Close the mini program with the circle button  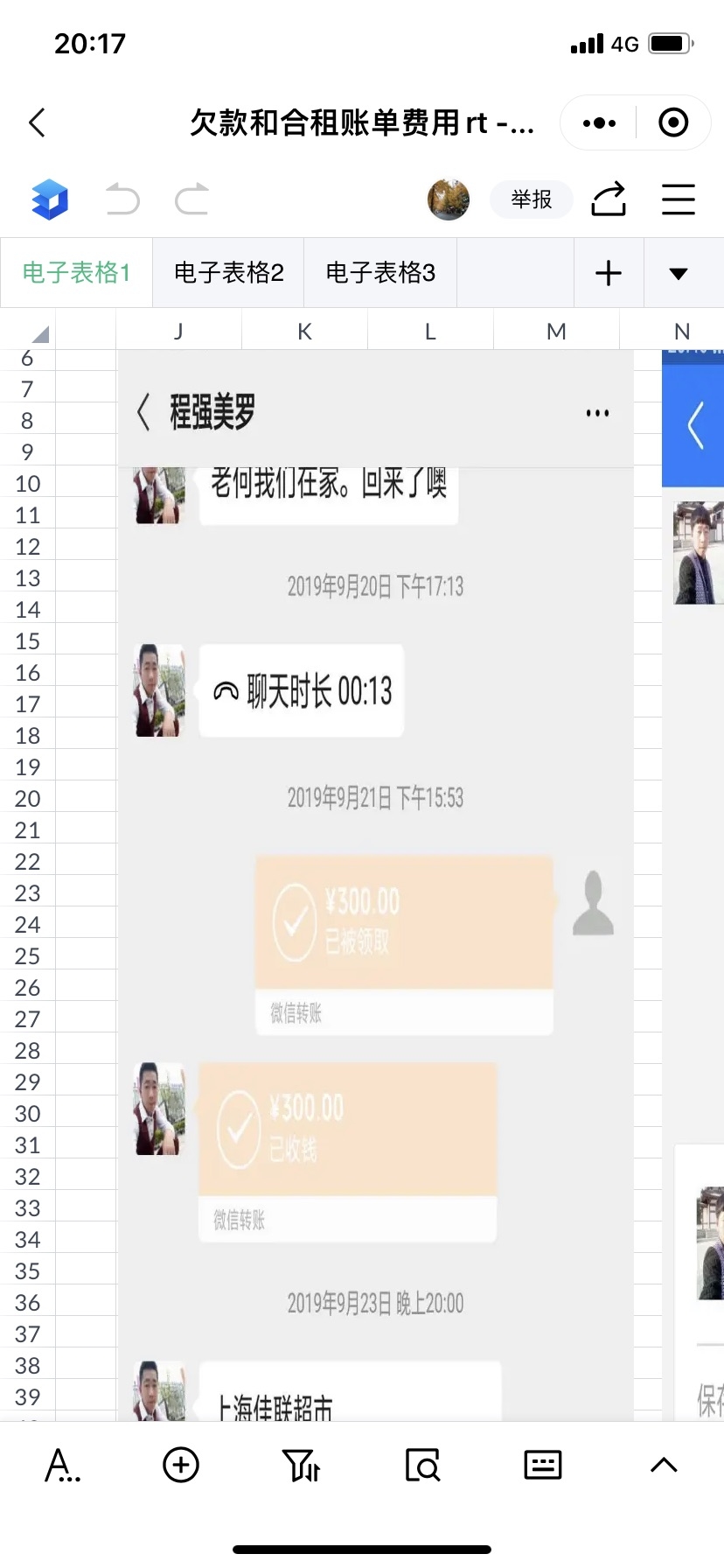[x=672, y=122]
